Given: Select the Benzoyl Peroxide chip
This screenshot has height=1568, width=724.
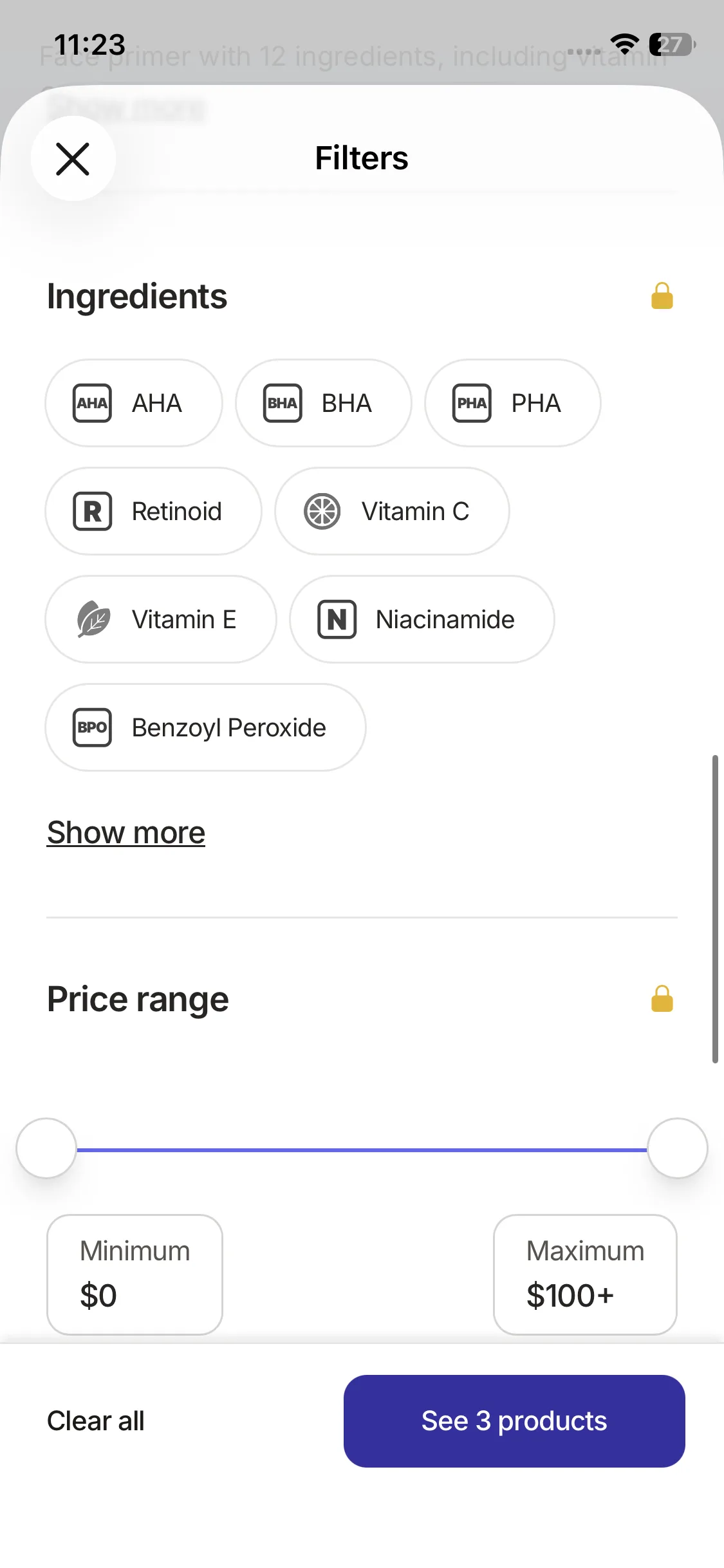Looking at the screenshot, I should (205, 728).
